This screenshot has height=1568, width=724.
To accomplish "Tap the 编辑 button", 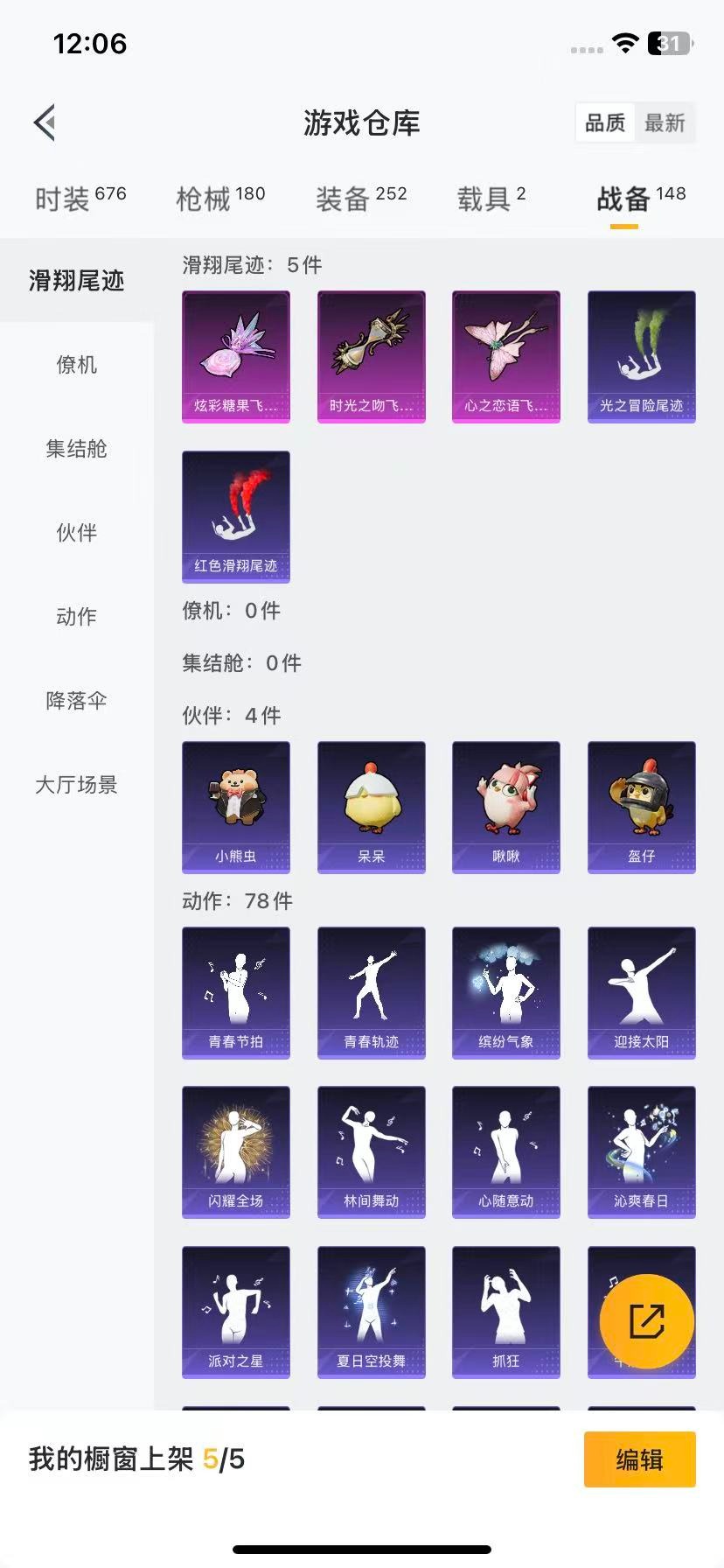I will point(639,1459).
